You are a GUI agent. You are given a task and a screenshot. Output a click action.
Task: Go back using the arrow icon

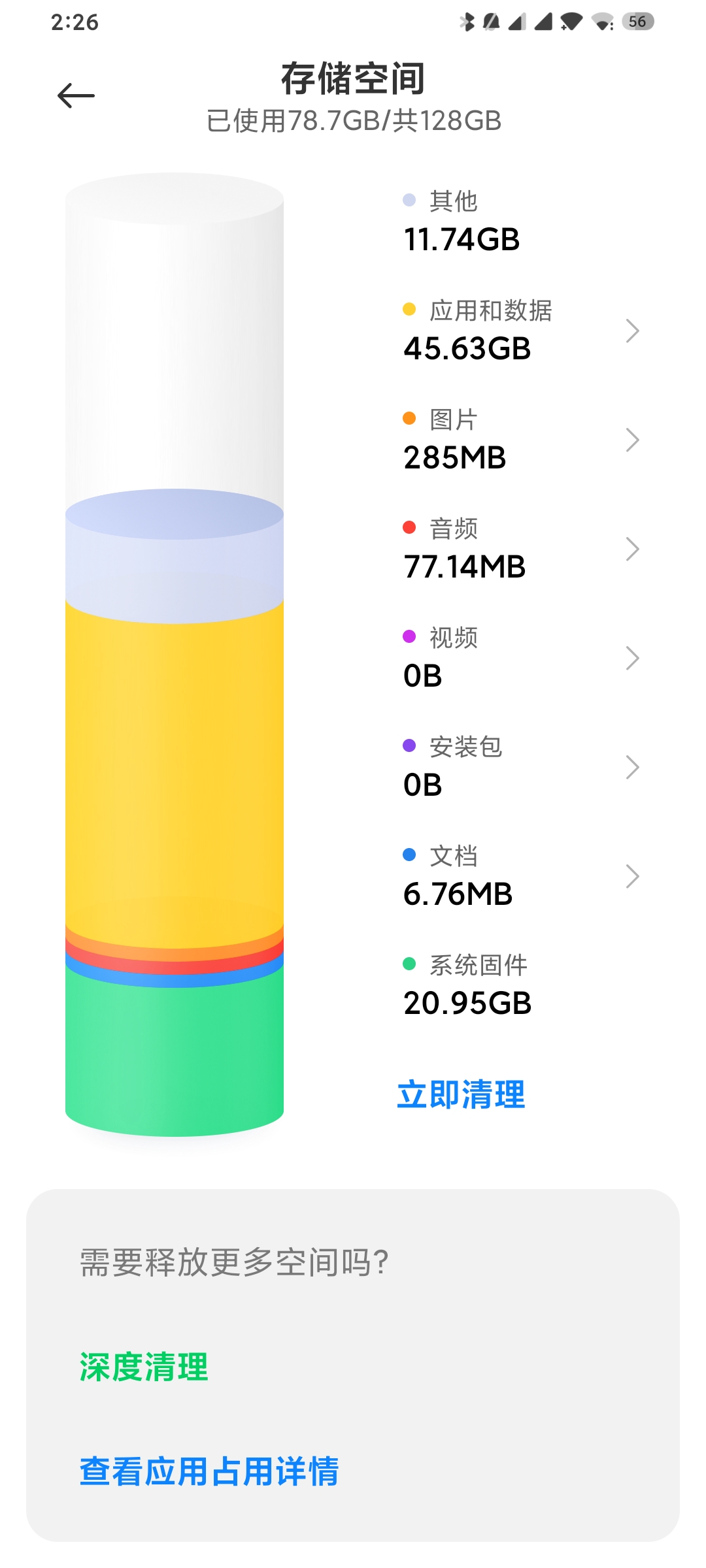[76, 96]
